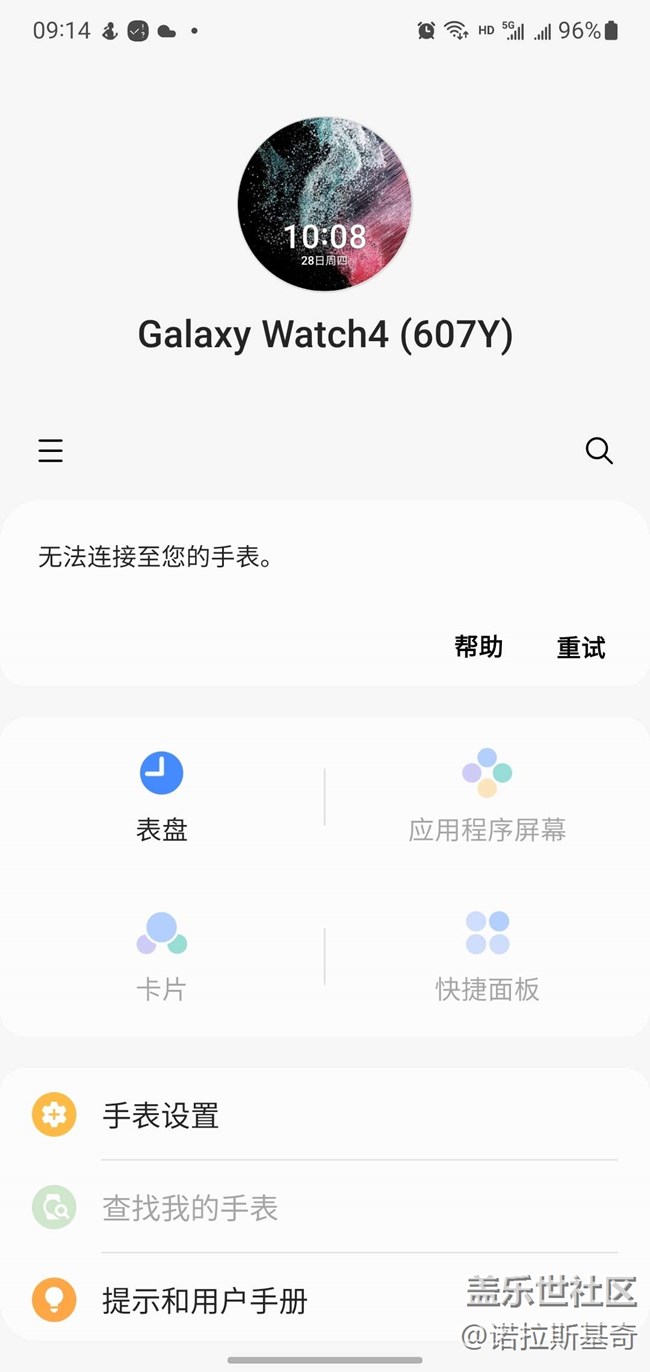Open 应用程序屏幕 app screen settings
The width and height of the screenshot is (650, 1372).
pyautogui.click(x=487, y=797)
